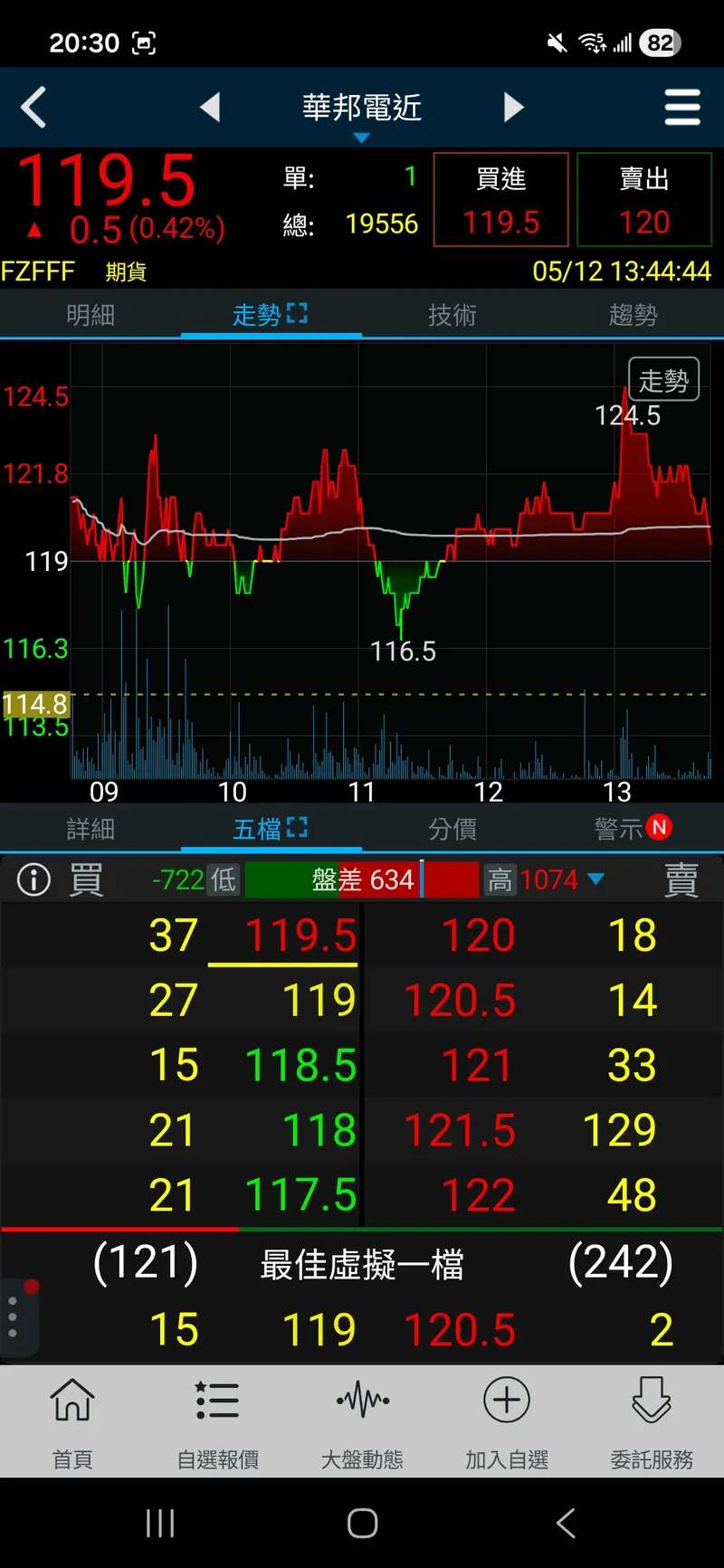This screenshot has height=1568, width=724.
Task: Open the hamburger menu
Action: [682, 108]
